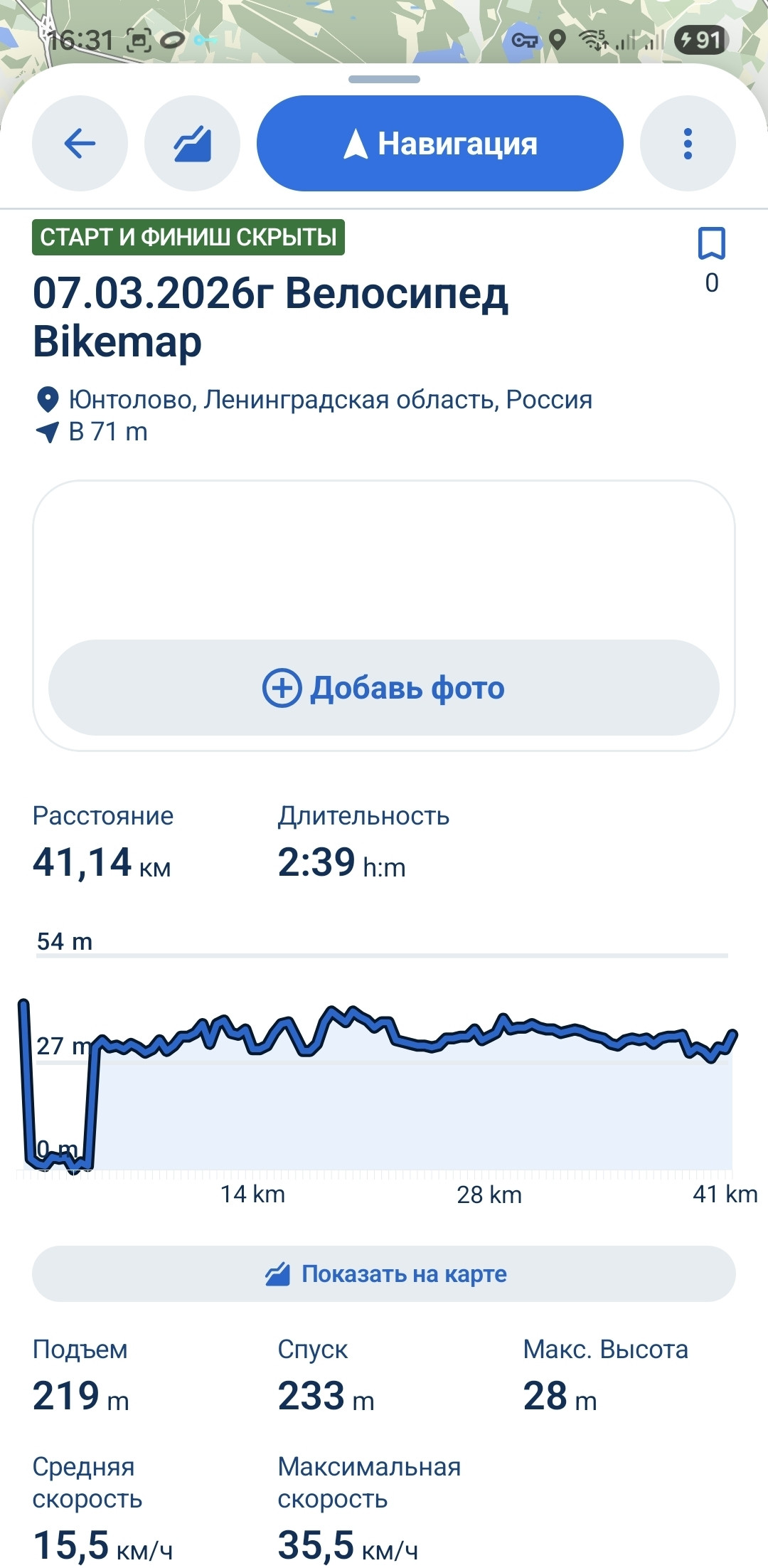Start Навигация for this route
This screenshot has height=1568, width=768.
coord(440,144)
